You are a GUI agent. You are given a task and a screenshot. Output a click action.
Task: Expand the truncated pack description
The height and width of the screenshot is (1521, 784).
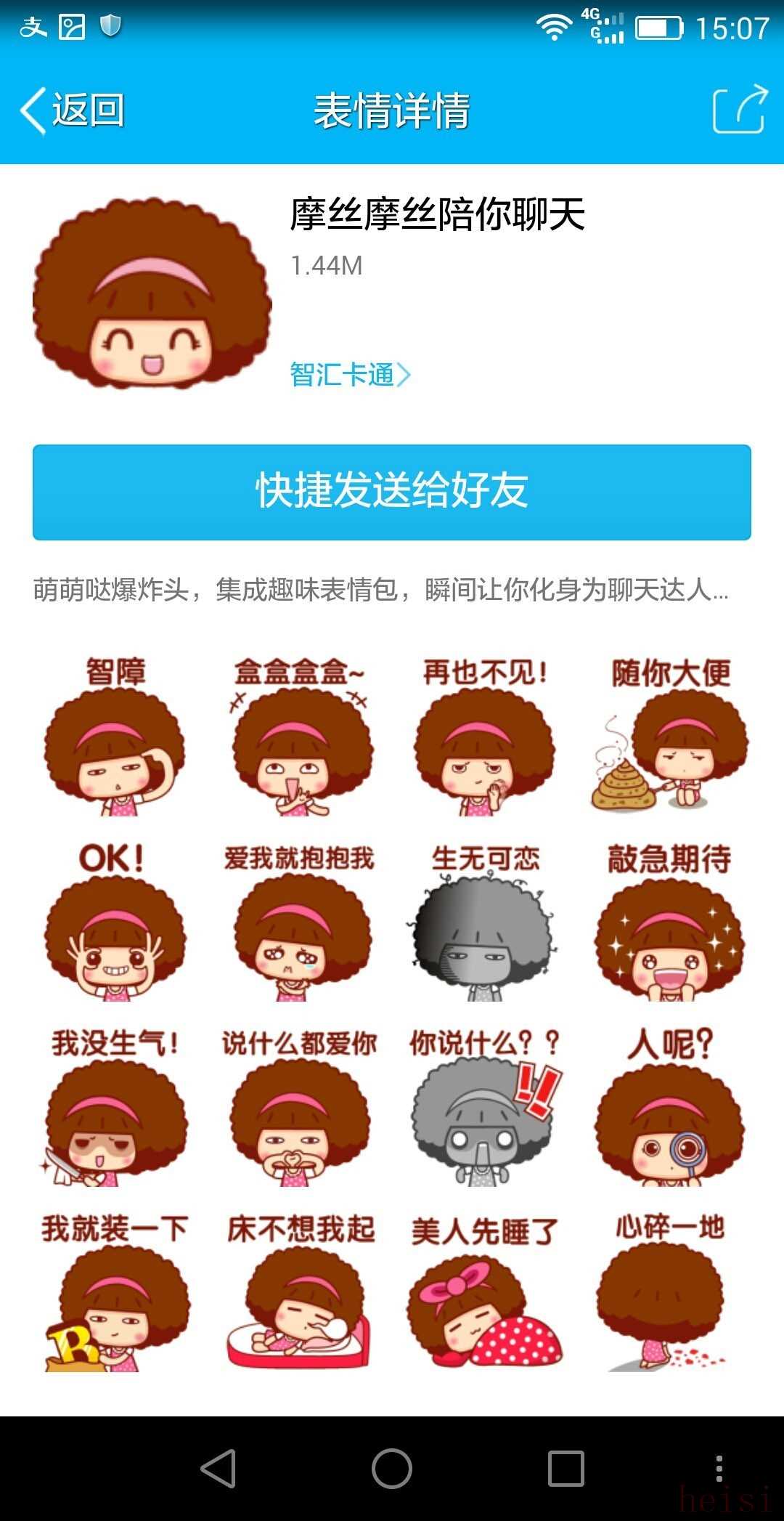[x=381, y=590]
